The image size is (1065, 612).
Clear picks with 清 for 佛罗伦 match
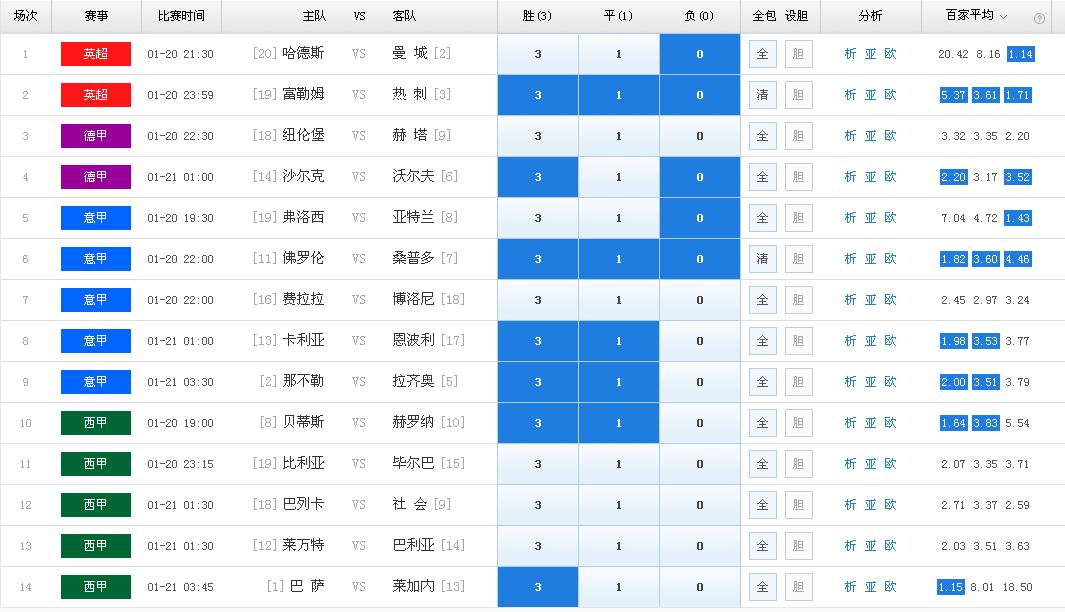[762, 259]
